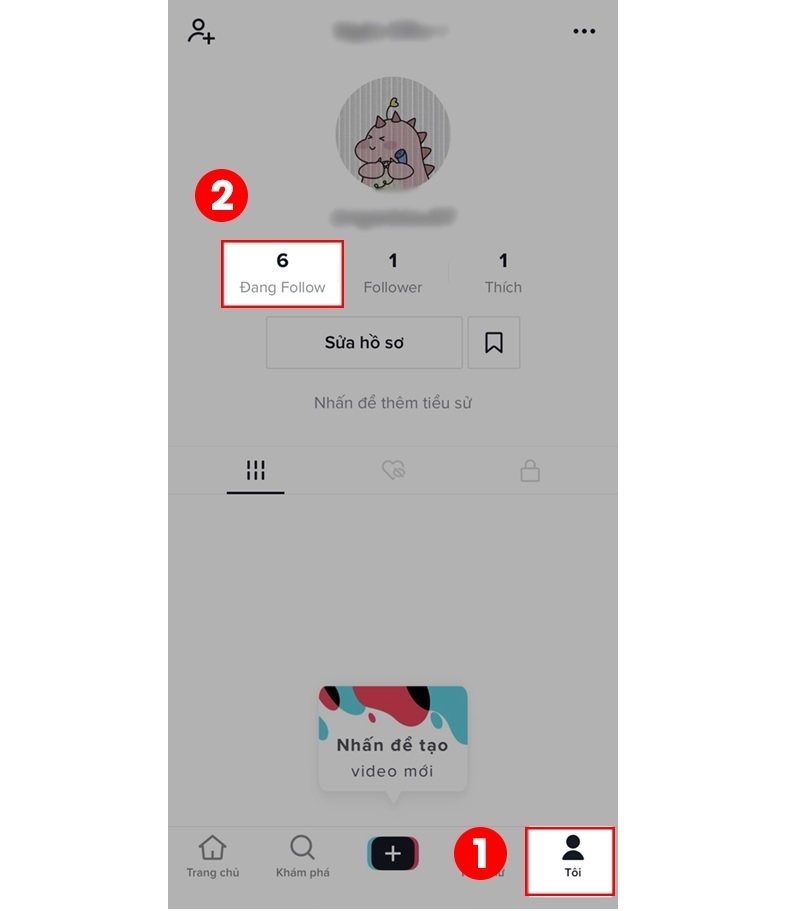Open the Khám phá tab
Viewport: 800px width, 911px height.
tap(302, 857)
